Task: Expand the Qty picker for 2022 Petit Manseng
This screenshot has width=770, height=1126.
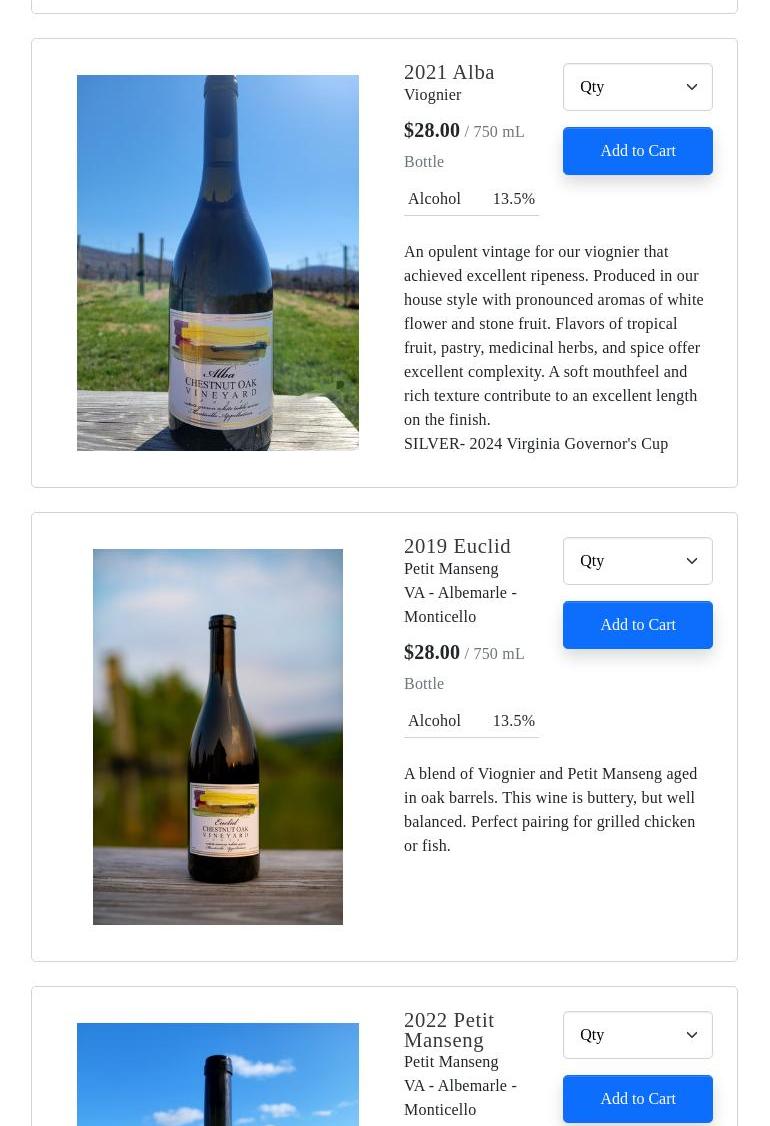Action: [x=637, y=1035]
